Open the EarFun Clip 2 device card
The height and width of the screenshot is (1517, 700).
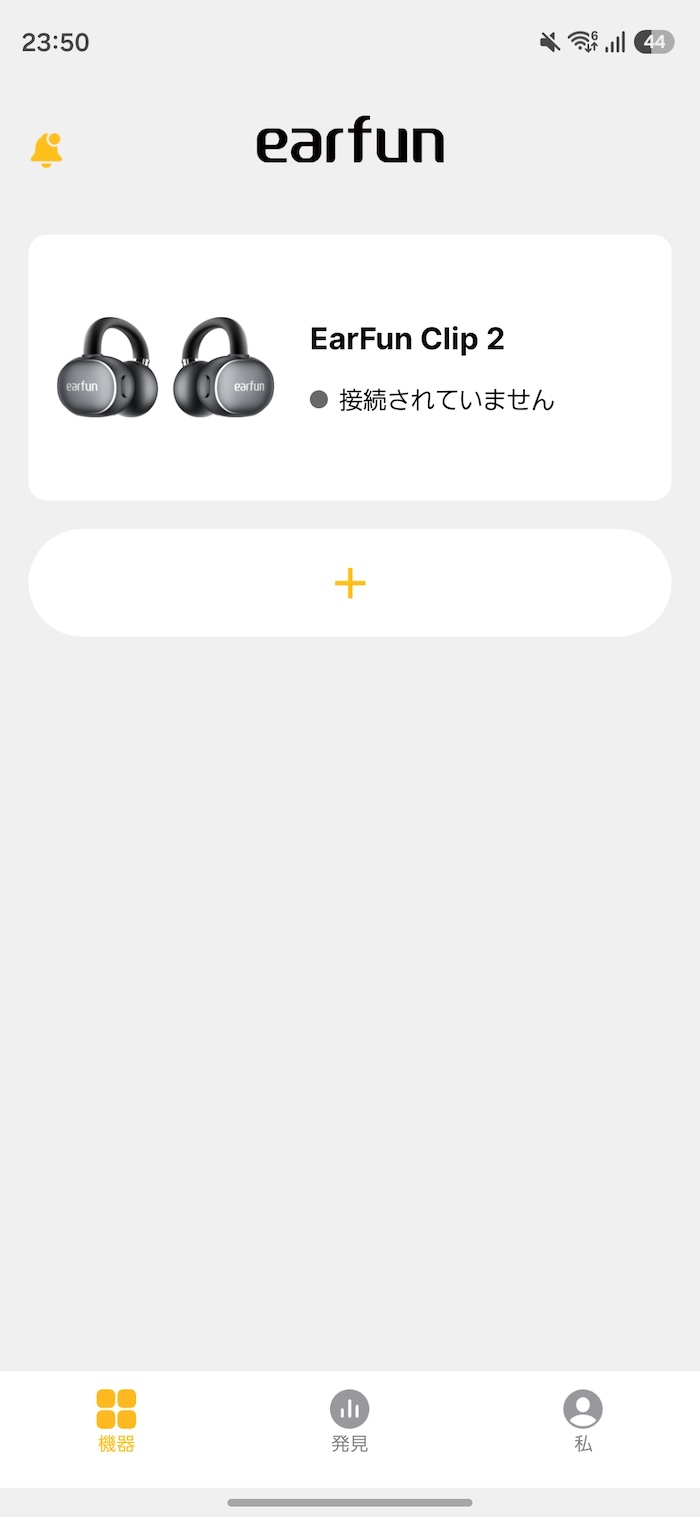[350, 367]
